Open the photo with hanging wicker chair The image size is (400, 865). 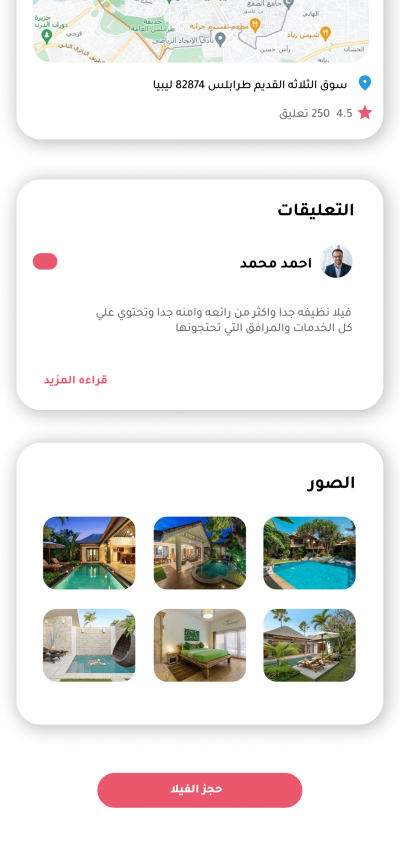click(x=89, y=645)
